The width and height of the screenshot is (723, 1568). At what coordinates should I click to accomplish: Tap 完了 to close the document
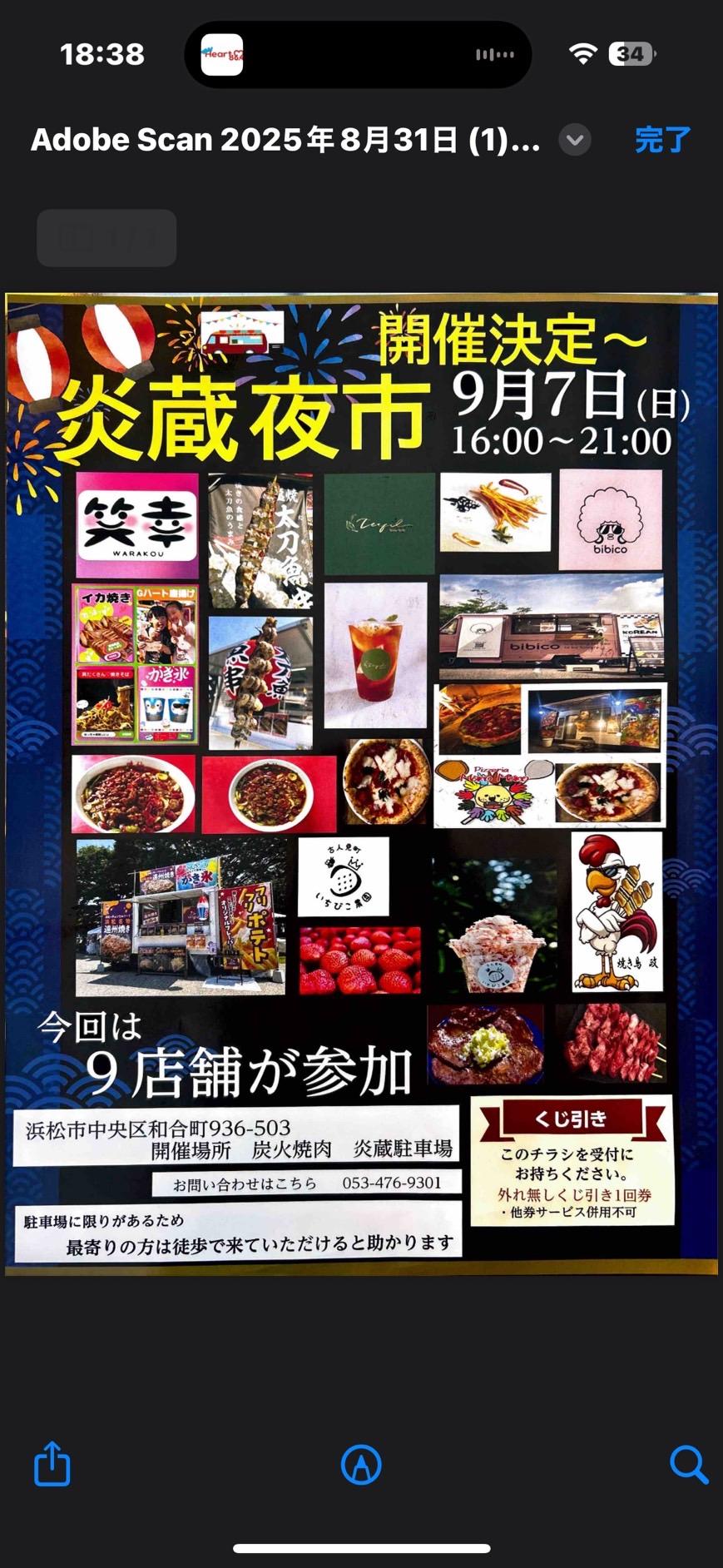tap(662, 140)
